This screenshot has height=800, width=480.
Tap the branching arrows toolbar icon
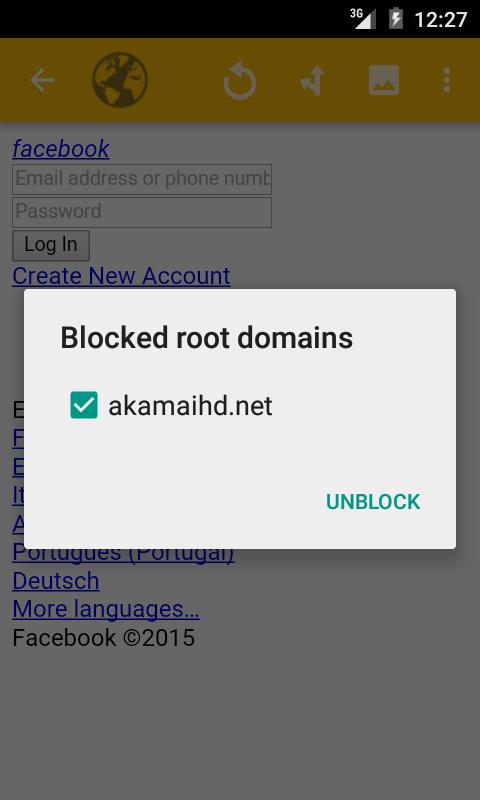pos(312,81)
